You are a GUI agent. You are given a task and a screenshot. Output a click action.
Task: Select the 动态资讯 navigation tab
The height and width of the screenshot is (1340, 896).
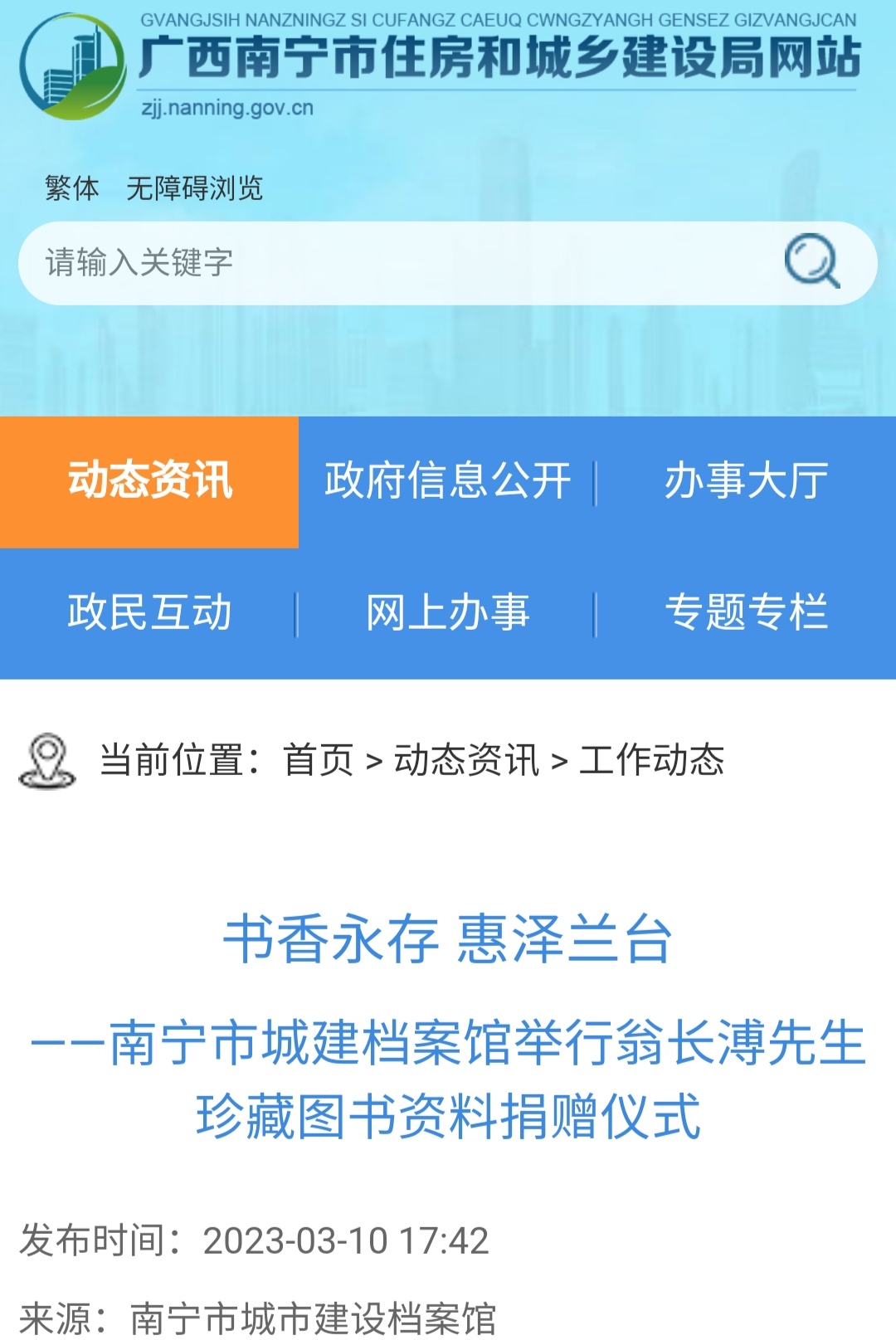[x=149, y=481]
